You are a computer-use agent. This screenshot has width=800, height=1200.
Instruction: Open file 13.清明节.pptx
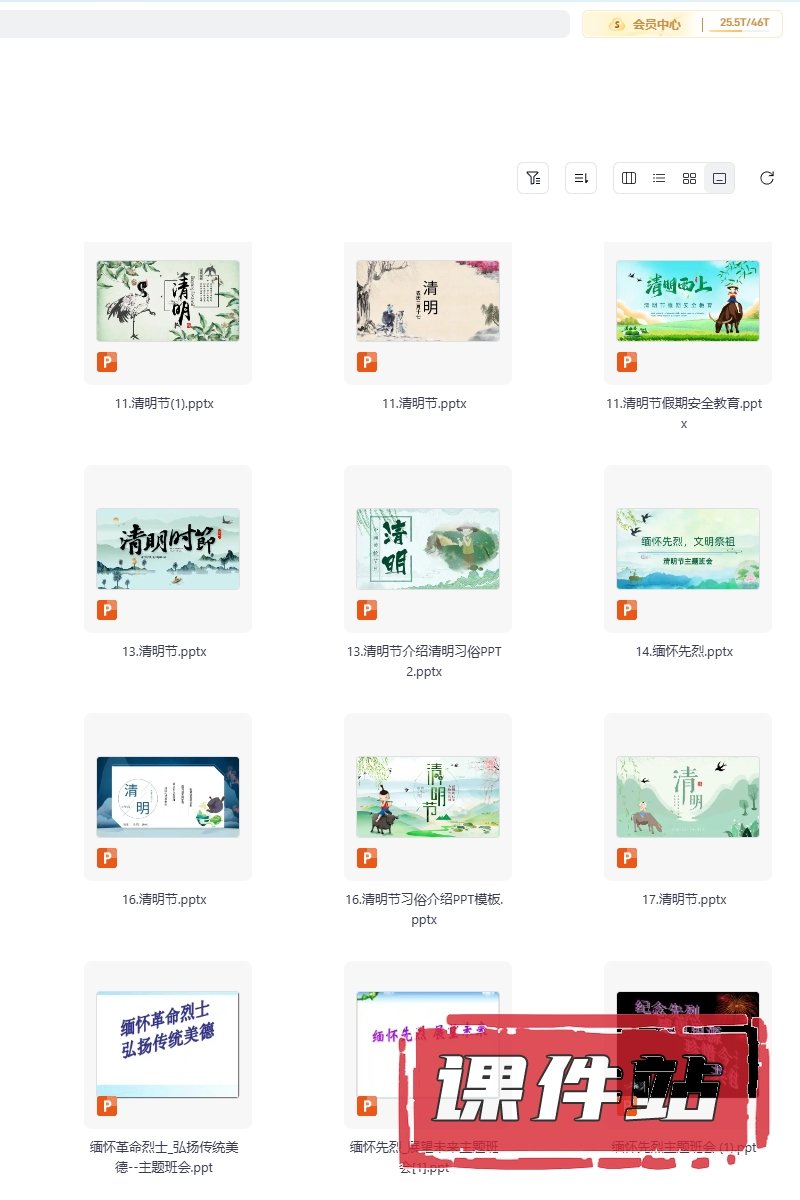(x=168, y=549)
